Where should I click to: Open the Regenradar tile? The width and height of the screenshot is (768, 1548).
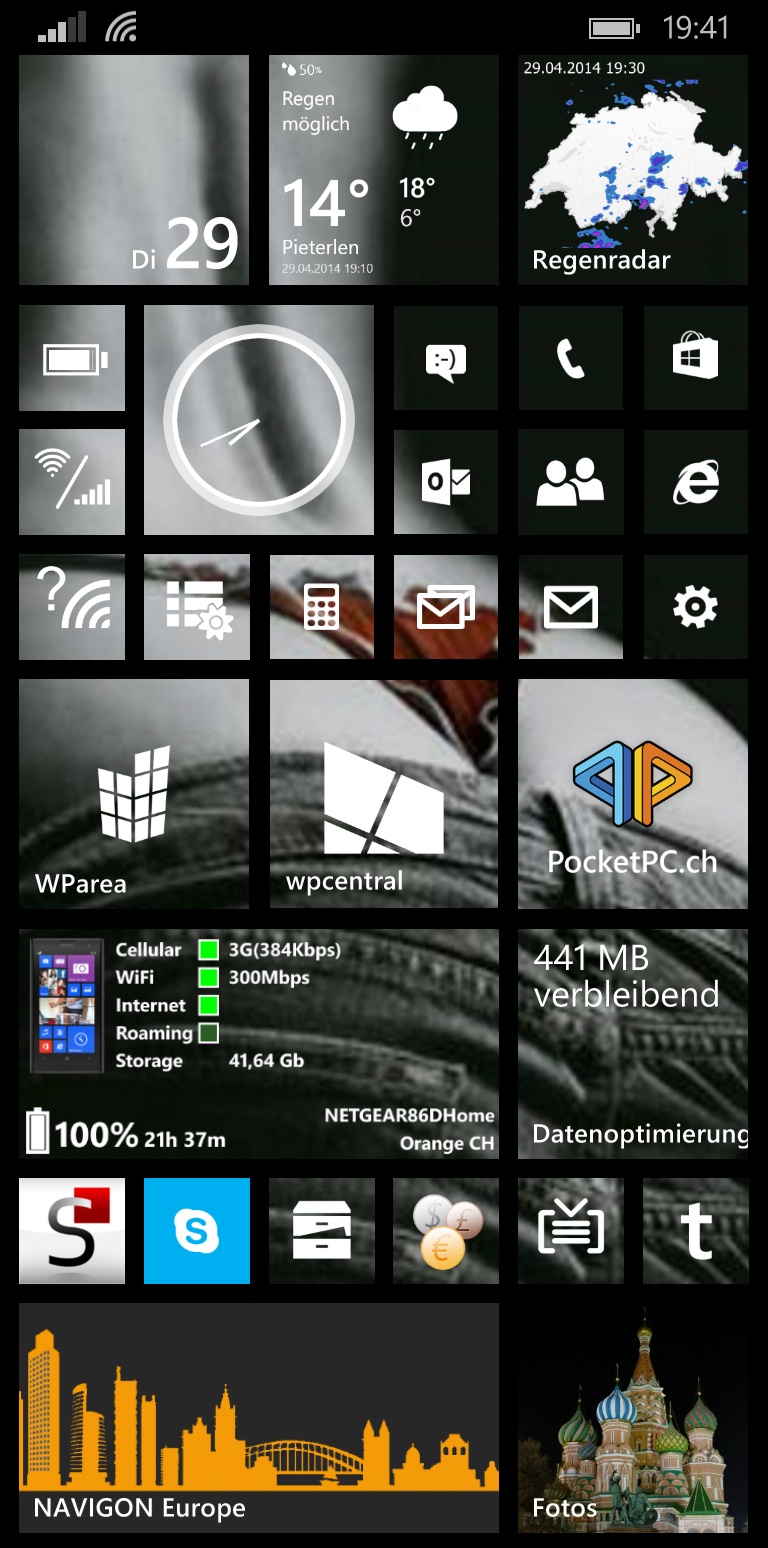pyautogui.click(x=632, y=170)
